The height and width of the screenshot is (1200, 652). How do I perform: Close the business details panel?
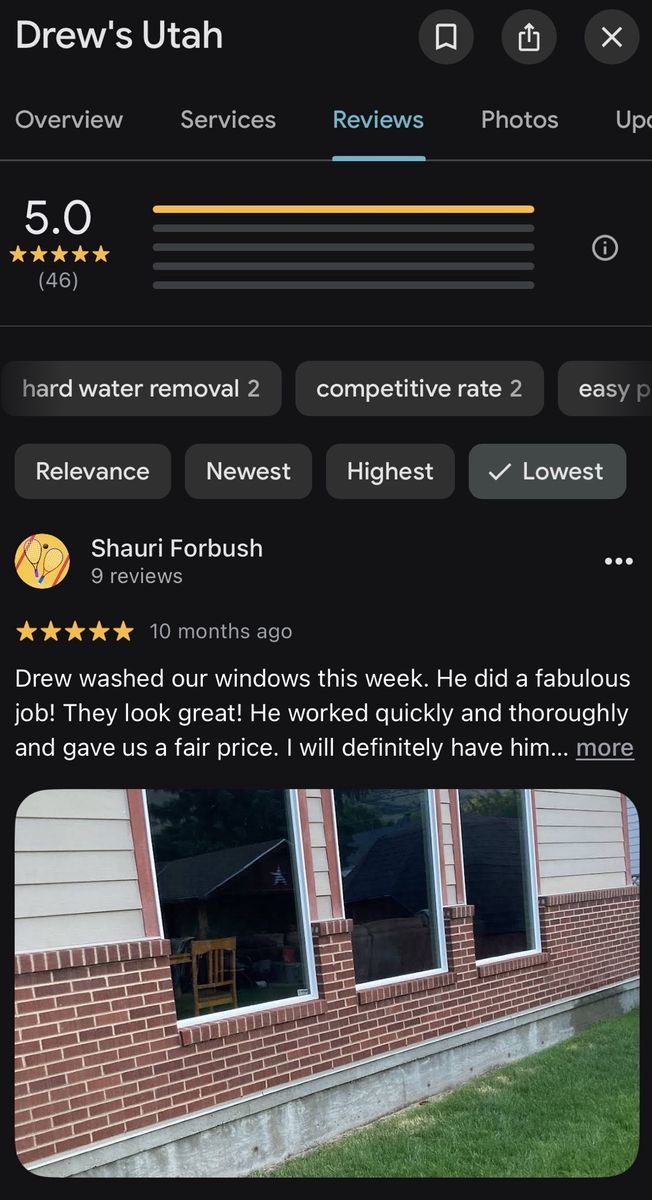611,38
